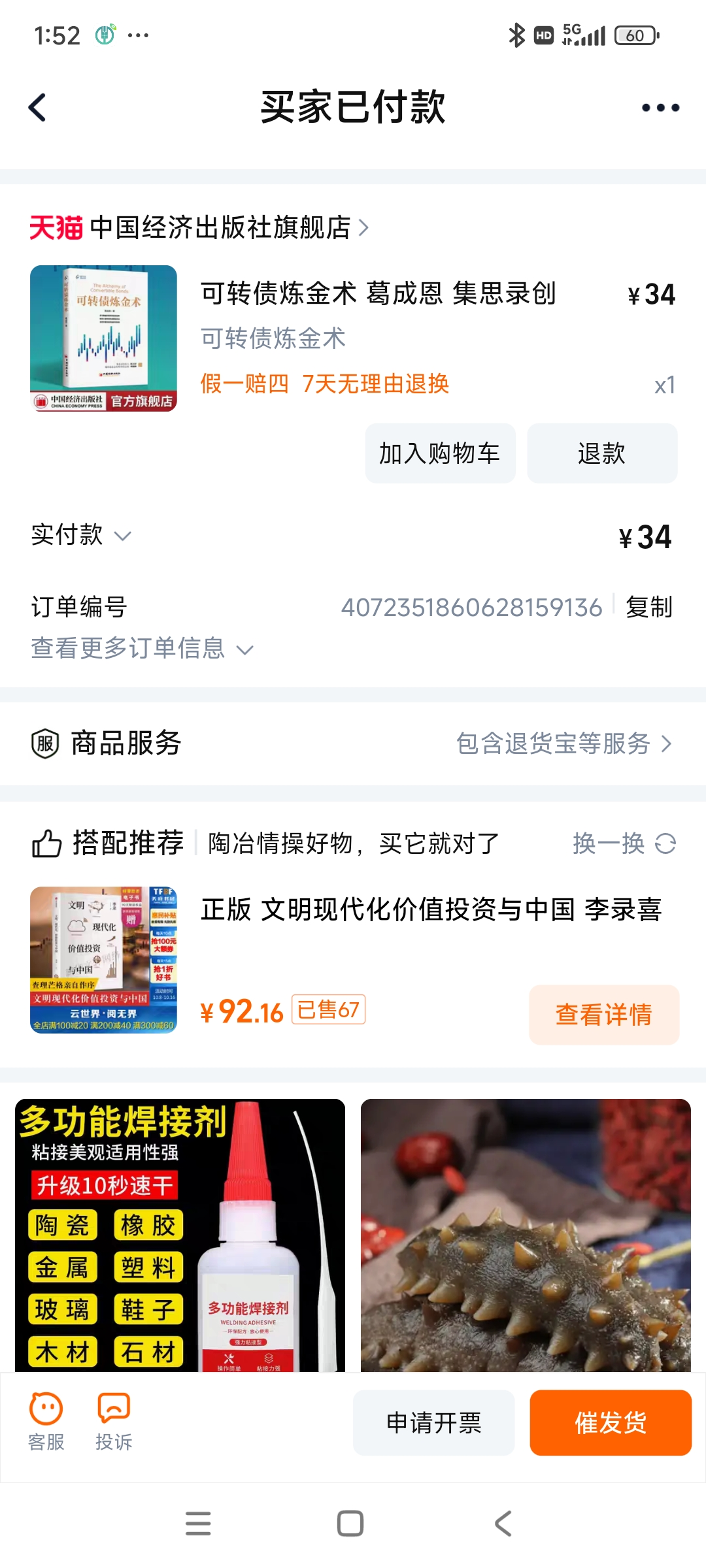Expand 查看更多订单信息
Image resolution: width=706 pixels, height=1568 pixels.
click(142, 649)
